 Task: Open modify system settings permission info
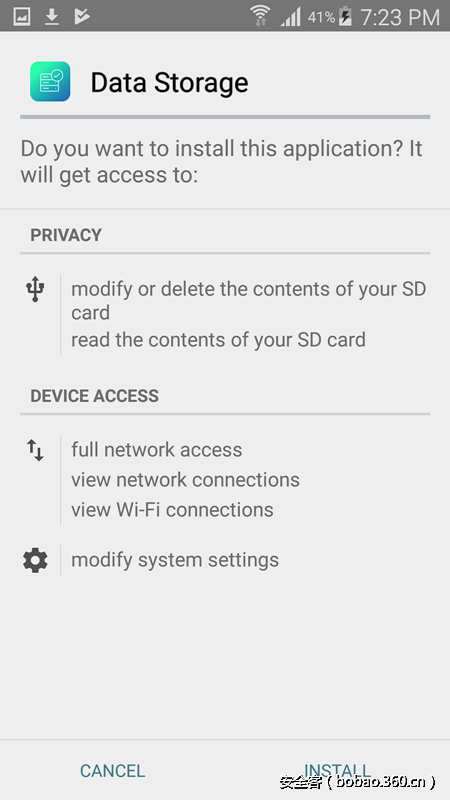175,560
